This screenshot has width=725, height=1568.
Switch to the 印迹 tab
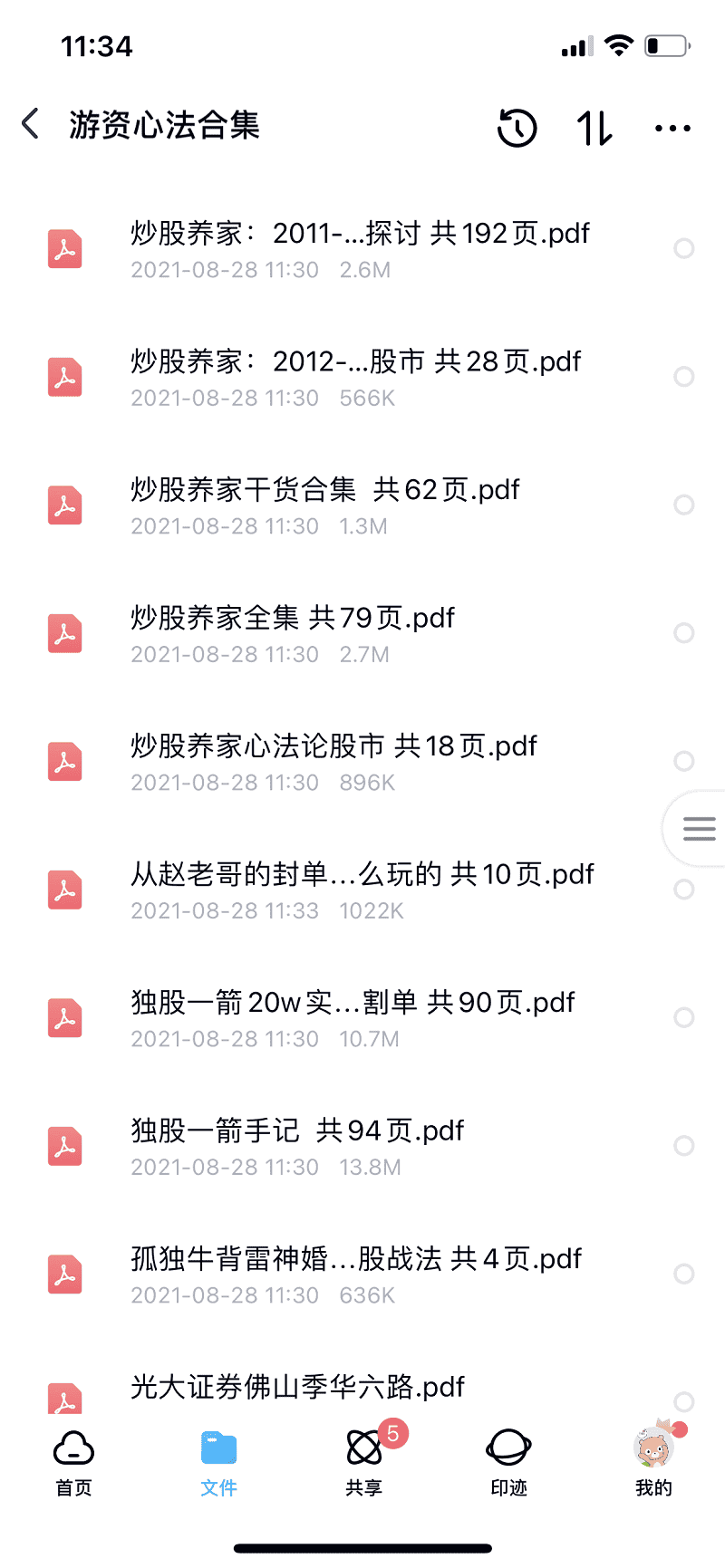[x=508, y=1462]
